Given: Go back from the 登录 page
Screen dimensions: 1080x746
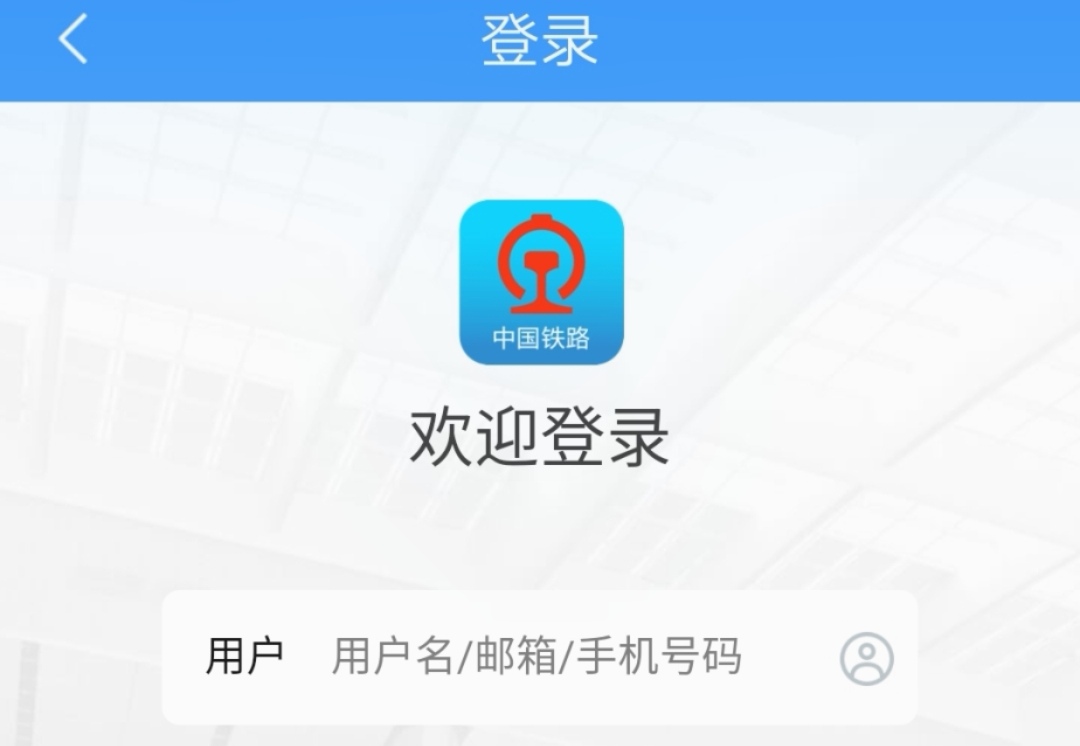Looking at the screenshot, I should [73, 42].
